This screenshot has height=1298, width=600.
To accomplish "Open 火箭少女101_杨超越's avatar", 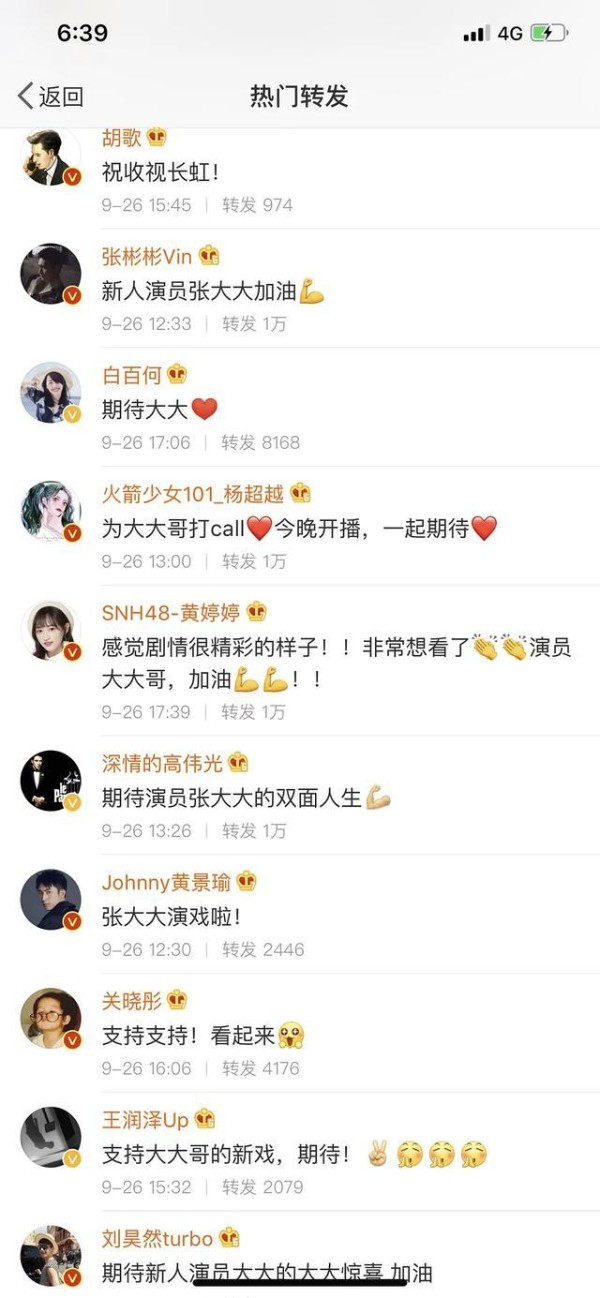I will [x=50, y=512].
